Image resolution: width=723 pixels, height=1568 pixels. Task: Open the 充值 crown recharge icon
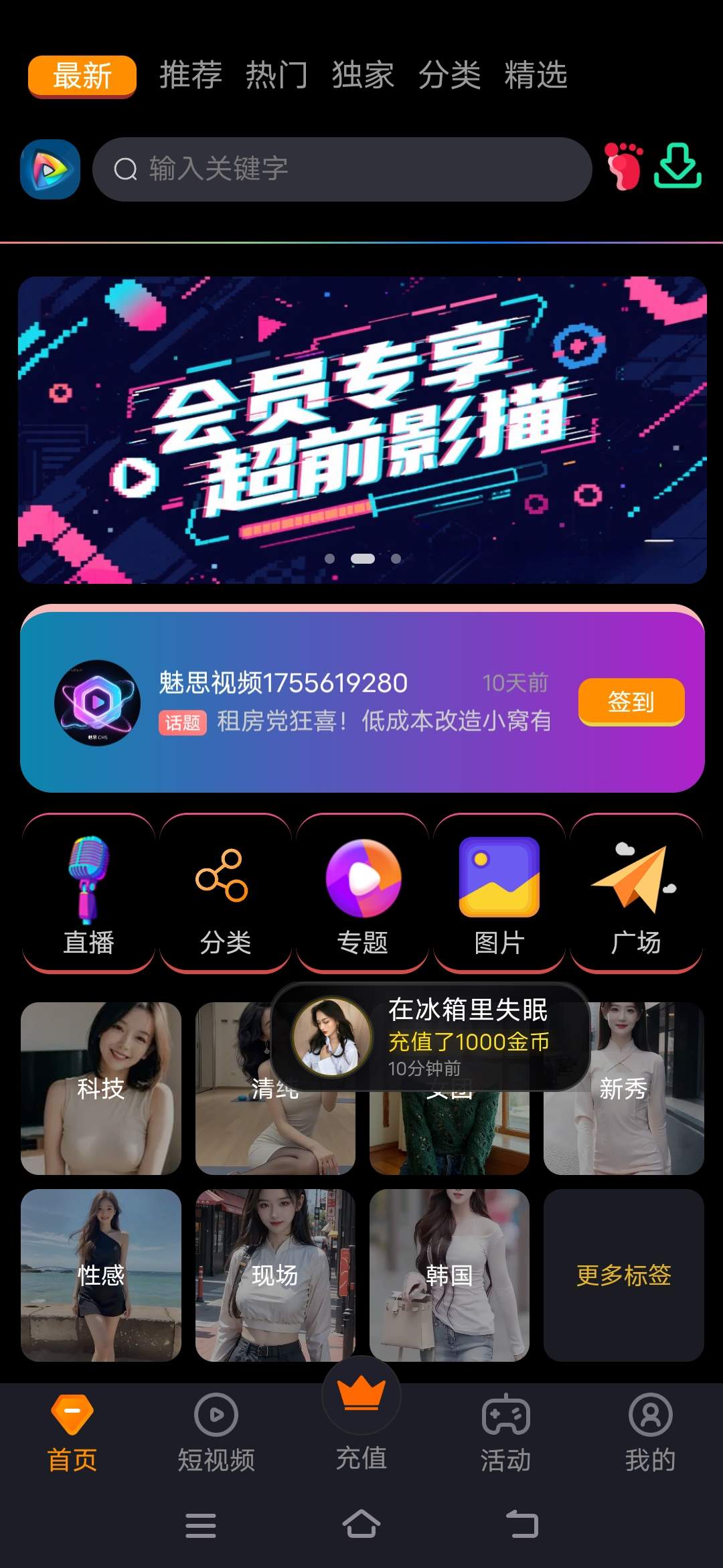[x=361, y=1409]
